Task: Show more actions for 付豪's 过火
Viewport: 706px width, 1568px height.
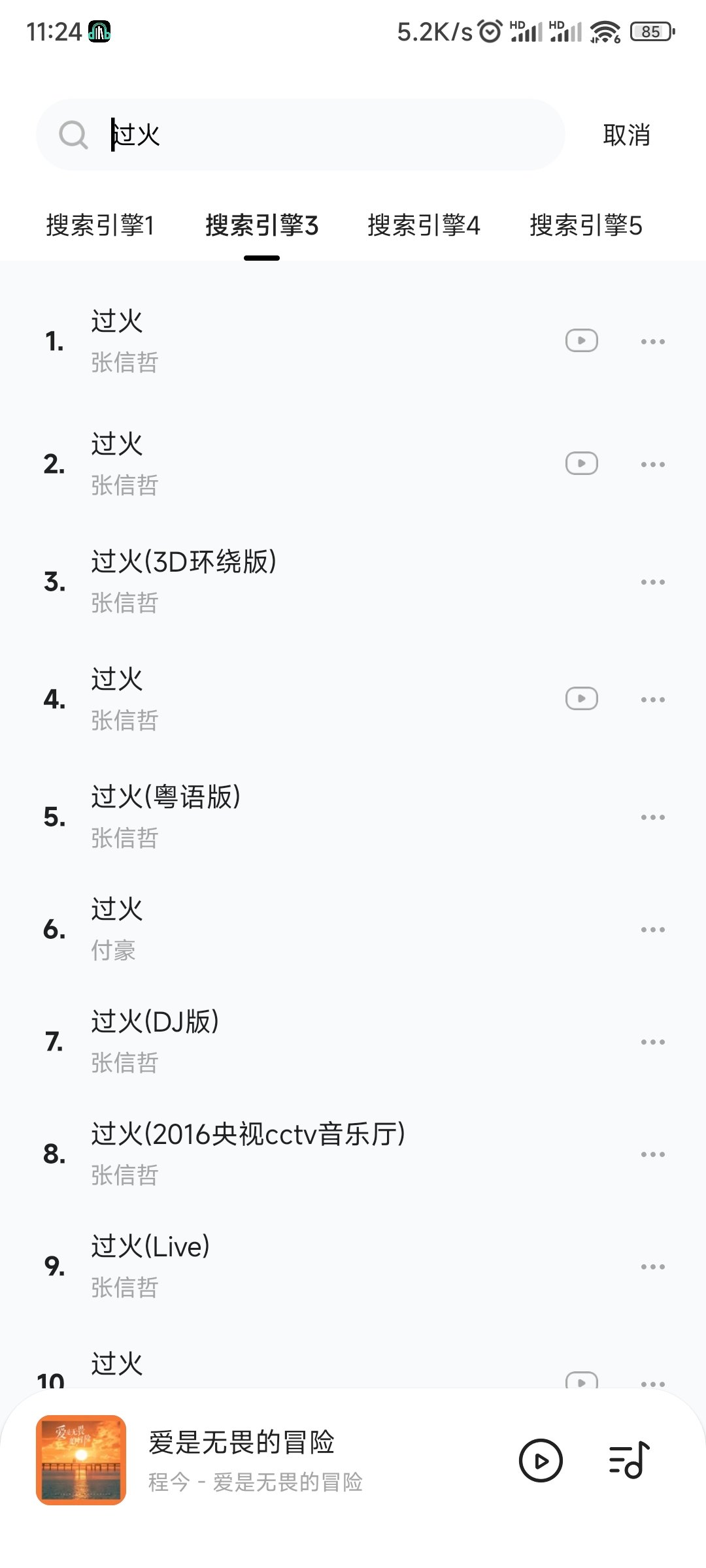Action: tap(653, 928)
